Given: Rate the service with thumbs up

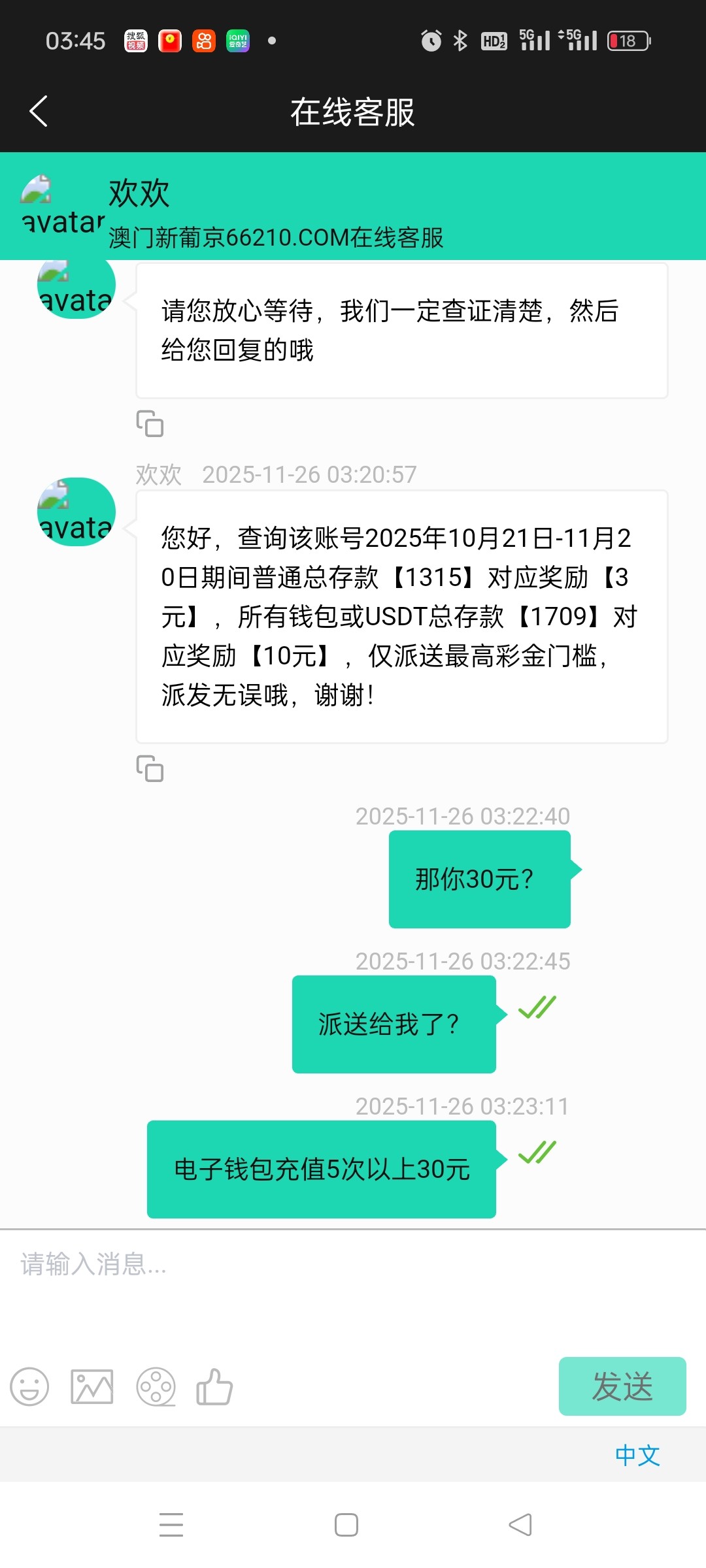Looking at the screenshot, I should 214,1386.
